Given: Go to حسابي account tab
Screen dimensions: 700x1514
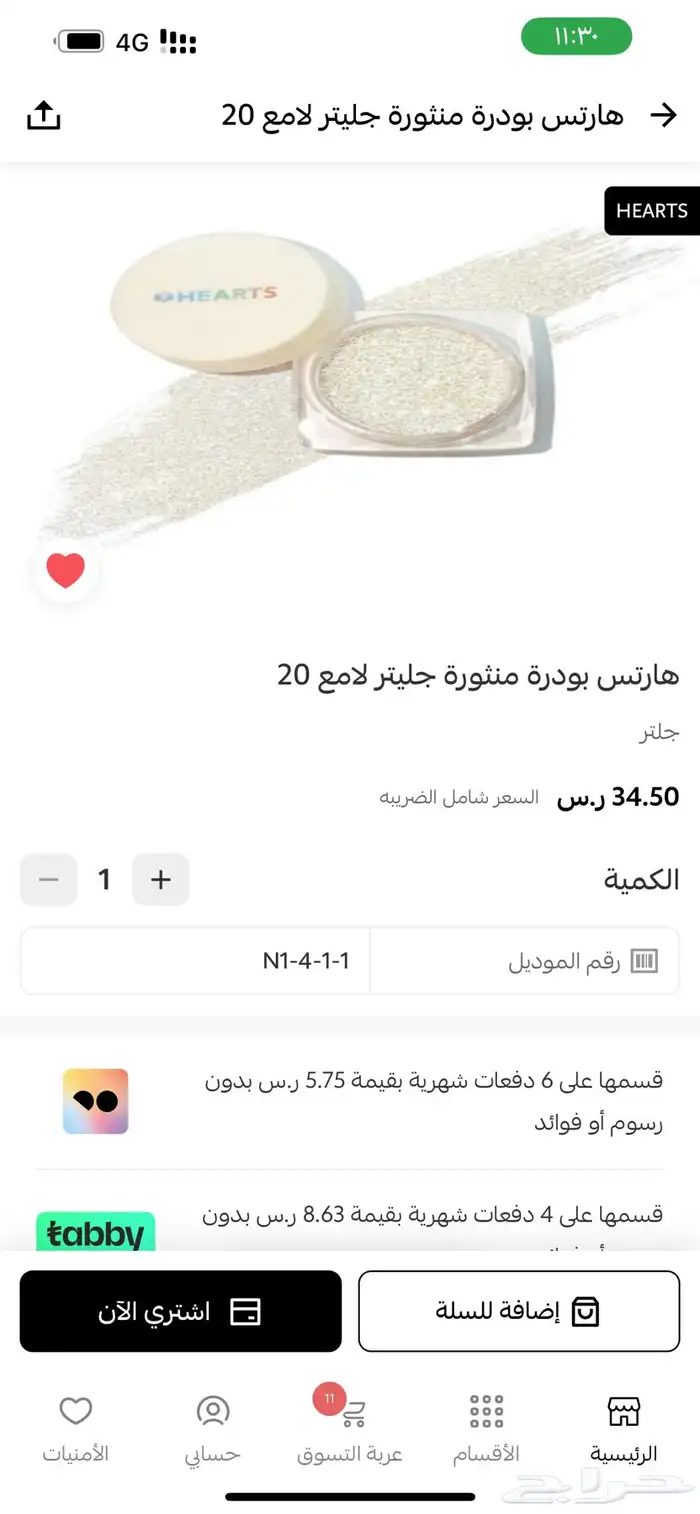Looking at the screenshot, I should click(x=212, y=1428).
